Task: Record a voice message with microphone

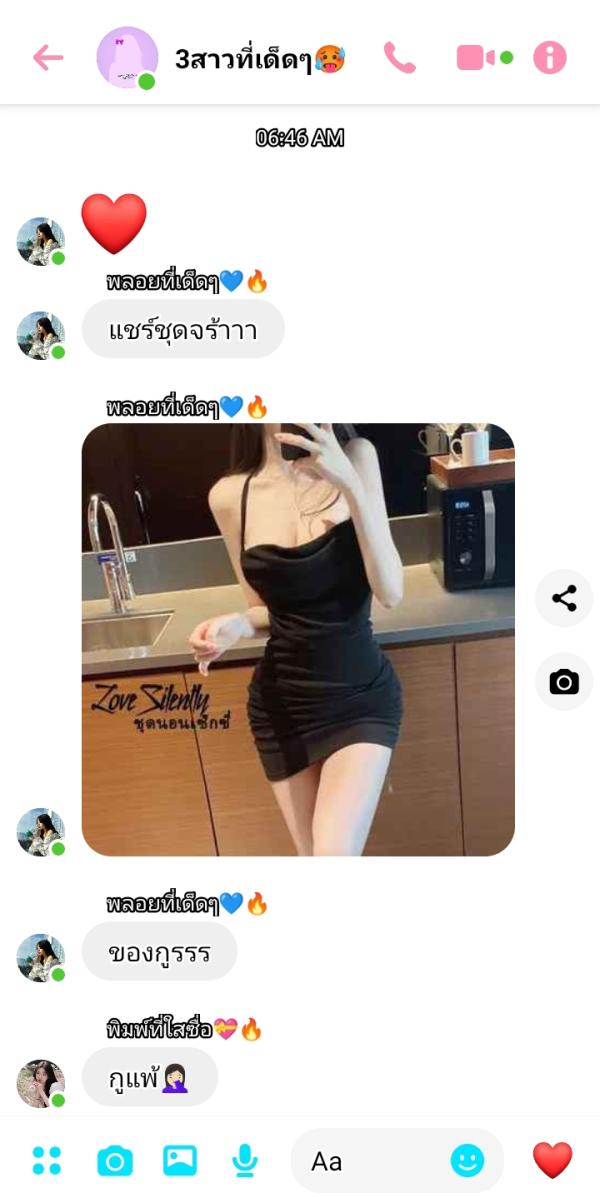Action: pos(244,1160)
